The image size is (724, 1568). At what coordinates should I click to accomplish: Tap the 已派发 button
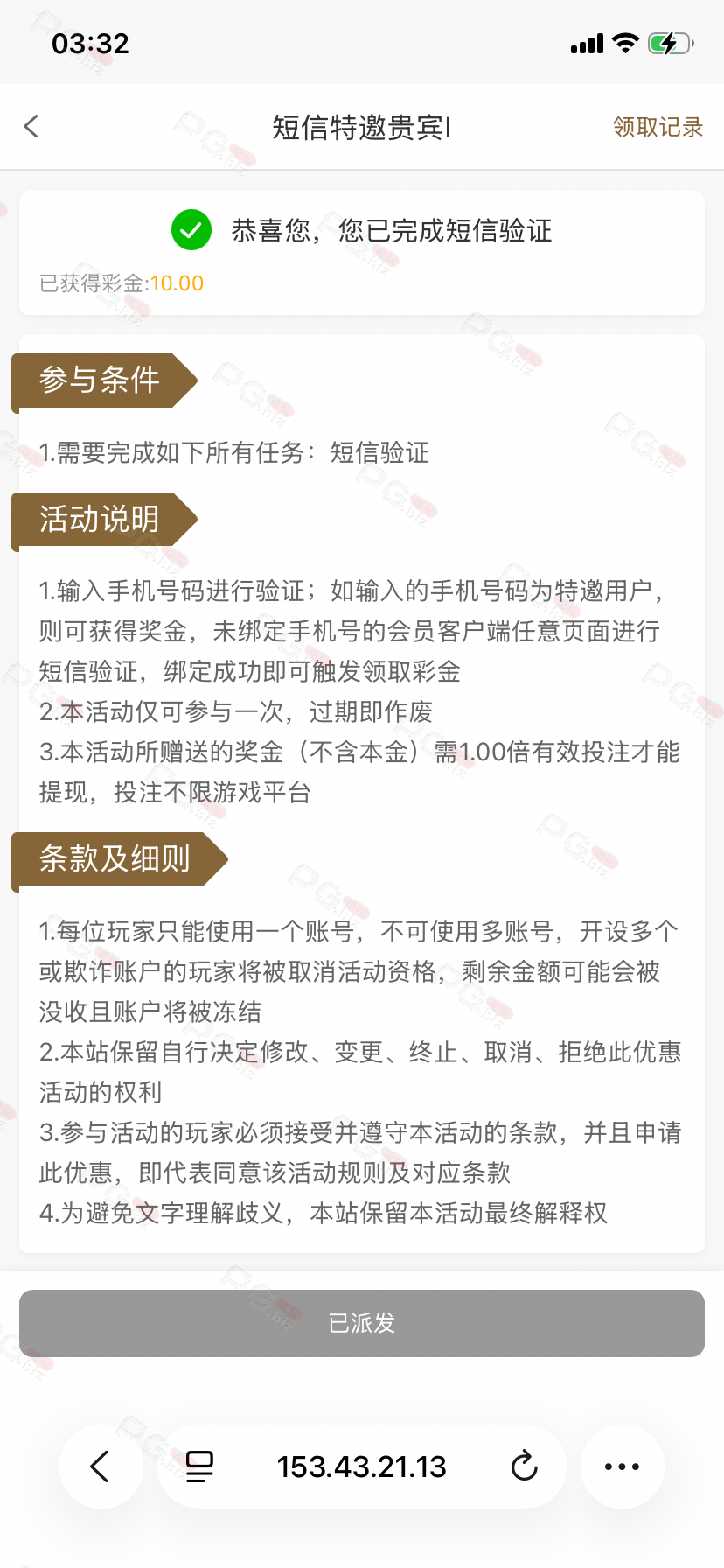362,1323
